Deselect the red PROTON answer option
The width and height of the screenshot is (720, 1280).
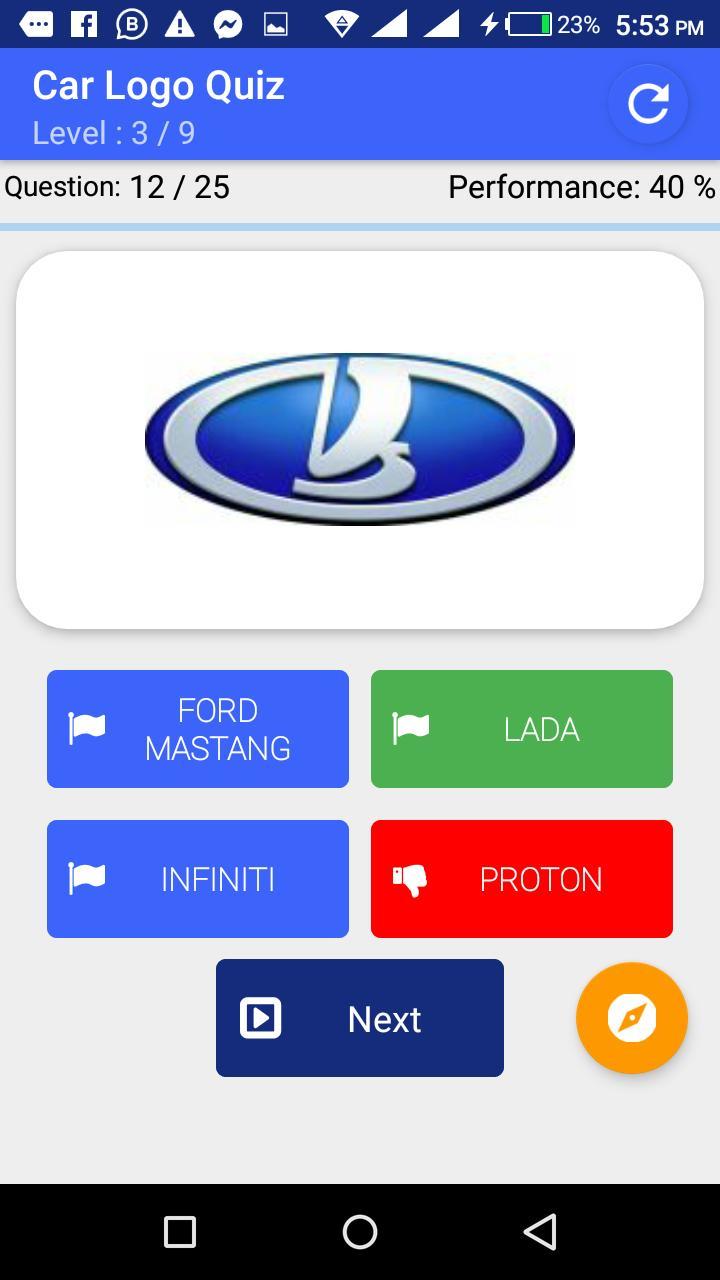[521, 878]
